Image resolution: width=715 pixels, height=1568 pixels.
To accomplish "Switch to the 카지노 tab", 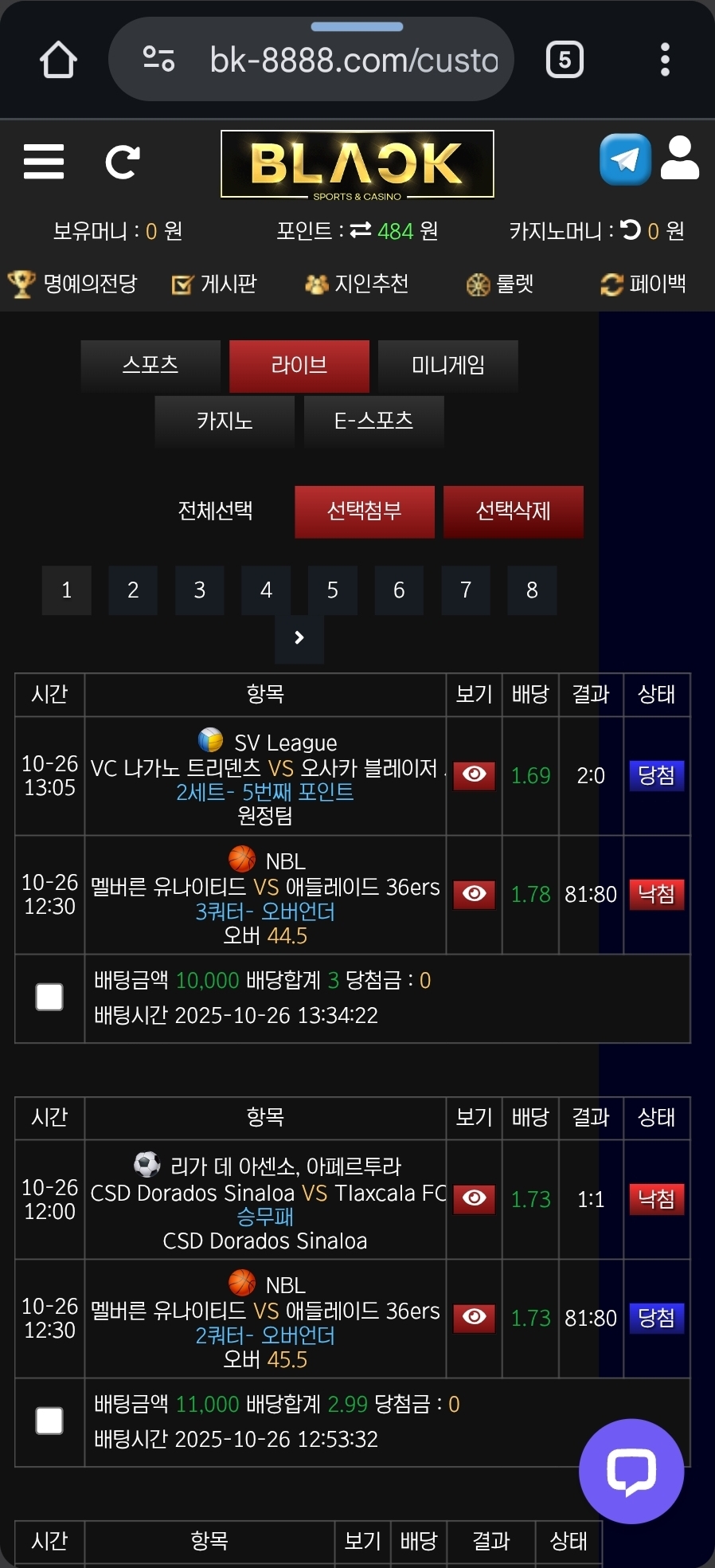I will (225, 421).
